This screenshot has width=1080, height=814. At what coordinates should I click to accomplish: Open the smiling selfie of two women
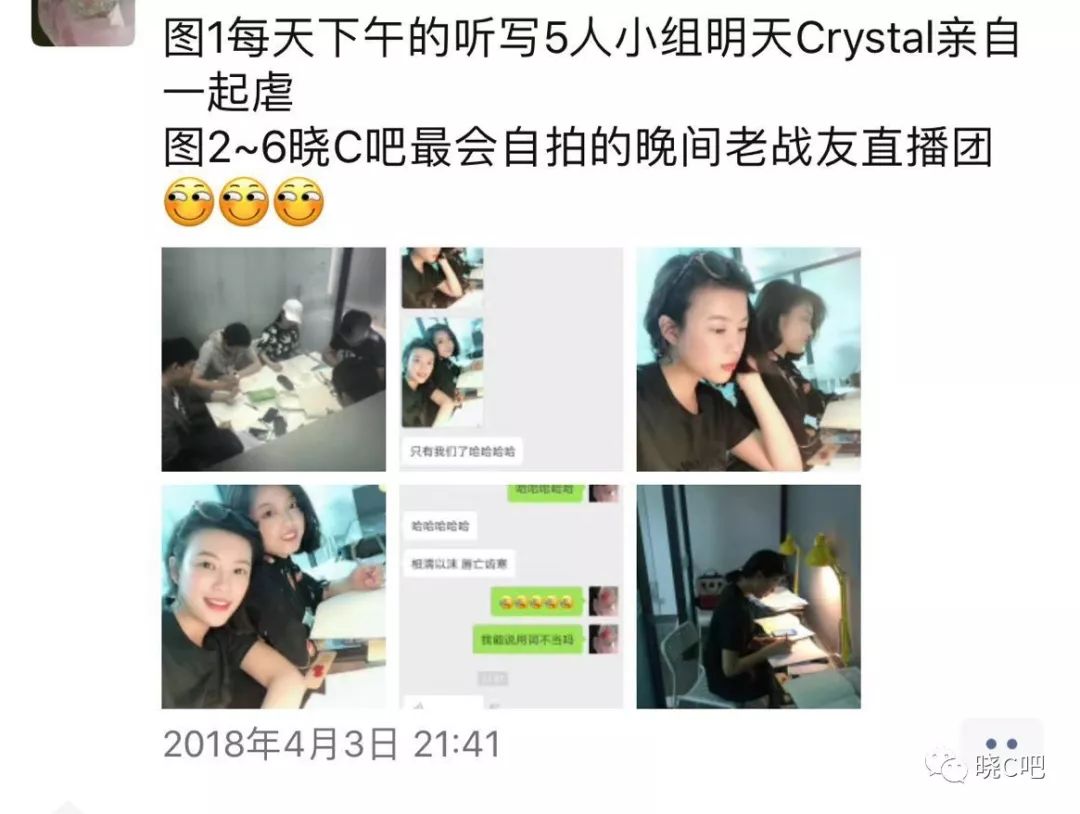(x=273, y=596)
